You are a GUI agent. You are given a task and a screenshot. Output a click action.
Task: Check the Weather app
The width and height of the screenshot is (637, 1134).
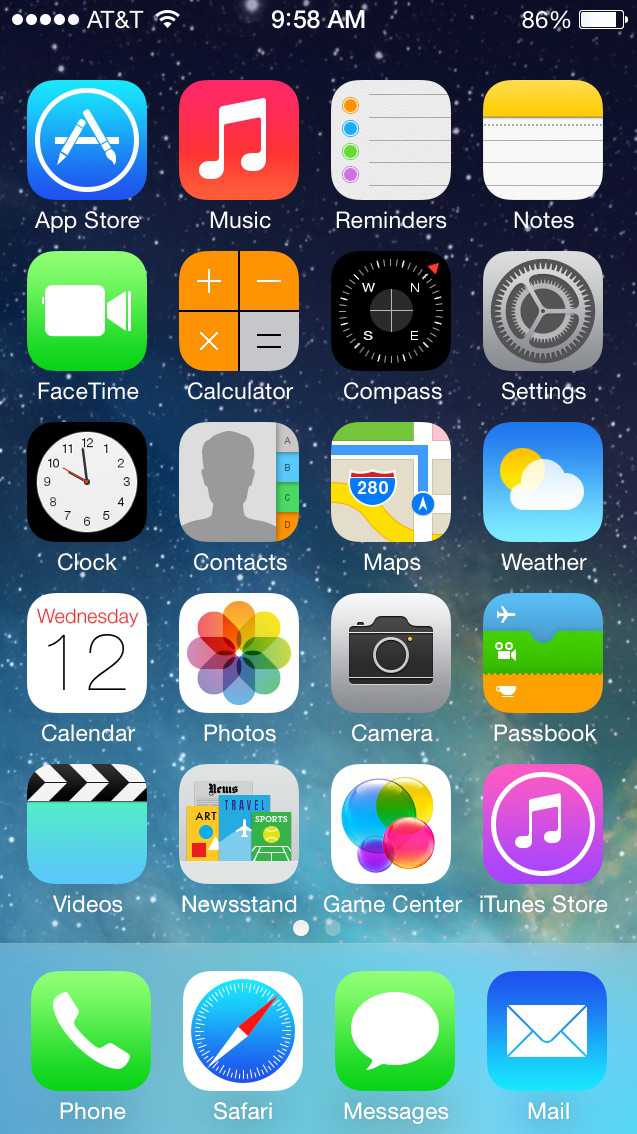point(543,482)
